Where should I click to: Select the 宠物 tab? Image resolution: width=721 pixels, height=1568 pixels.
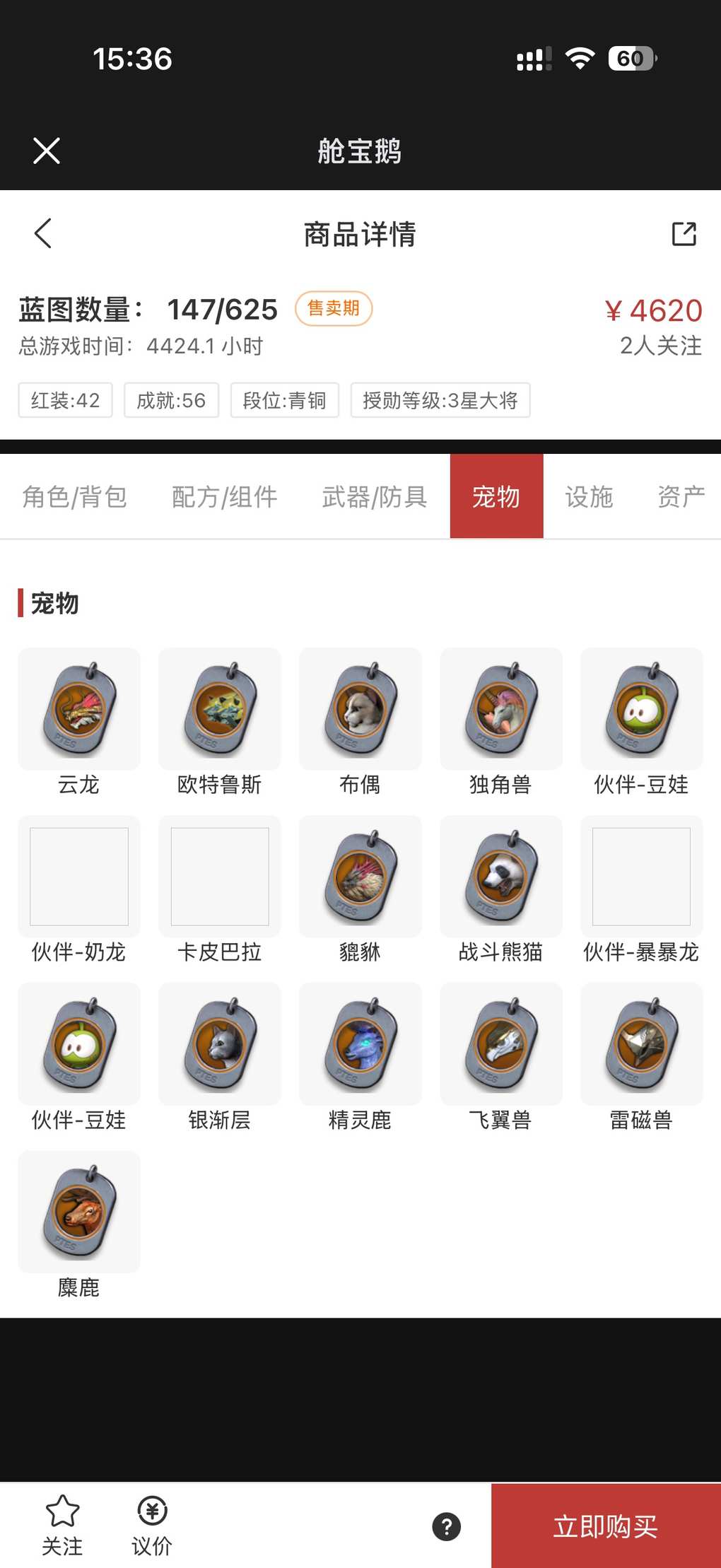click(496, 497)
